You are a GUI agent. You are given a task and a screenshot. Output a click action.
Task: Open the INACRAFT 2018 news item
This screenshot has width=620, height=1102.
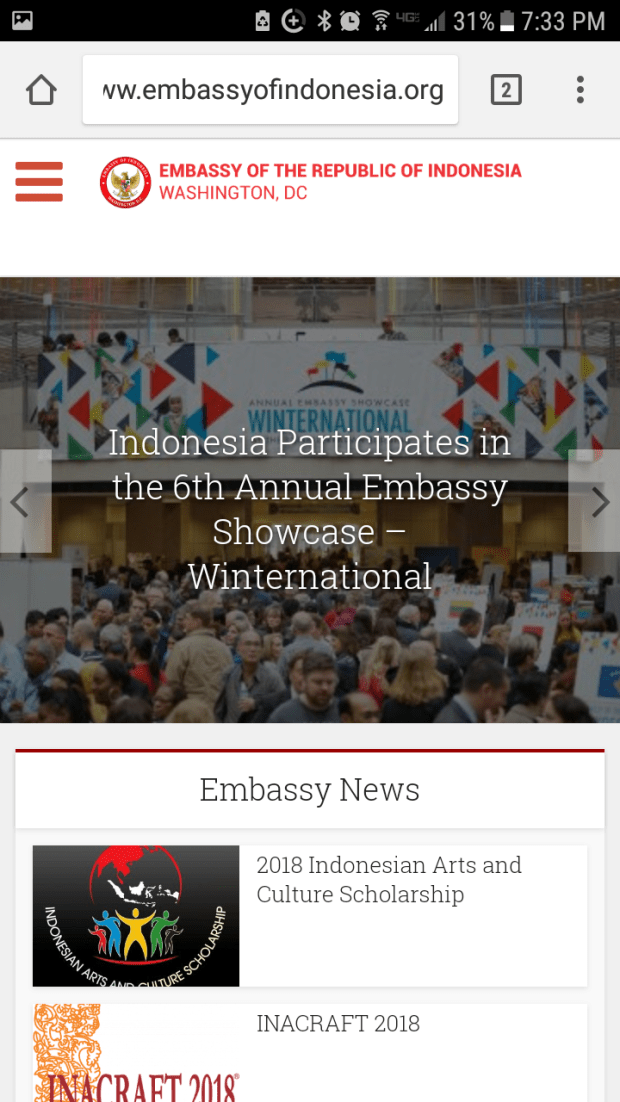pos(338,1023)
